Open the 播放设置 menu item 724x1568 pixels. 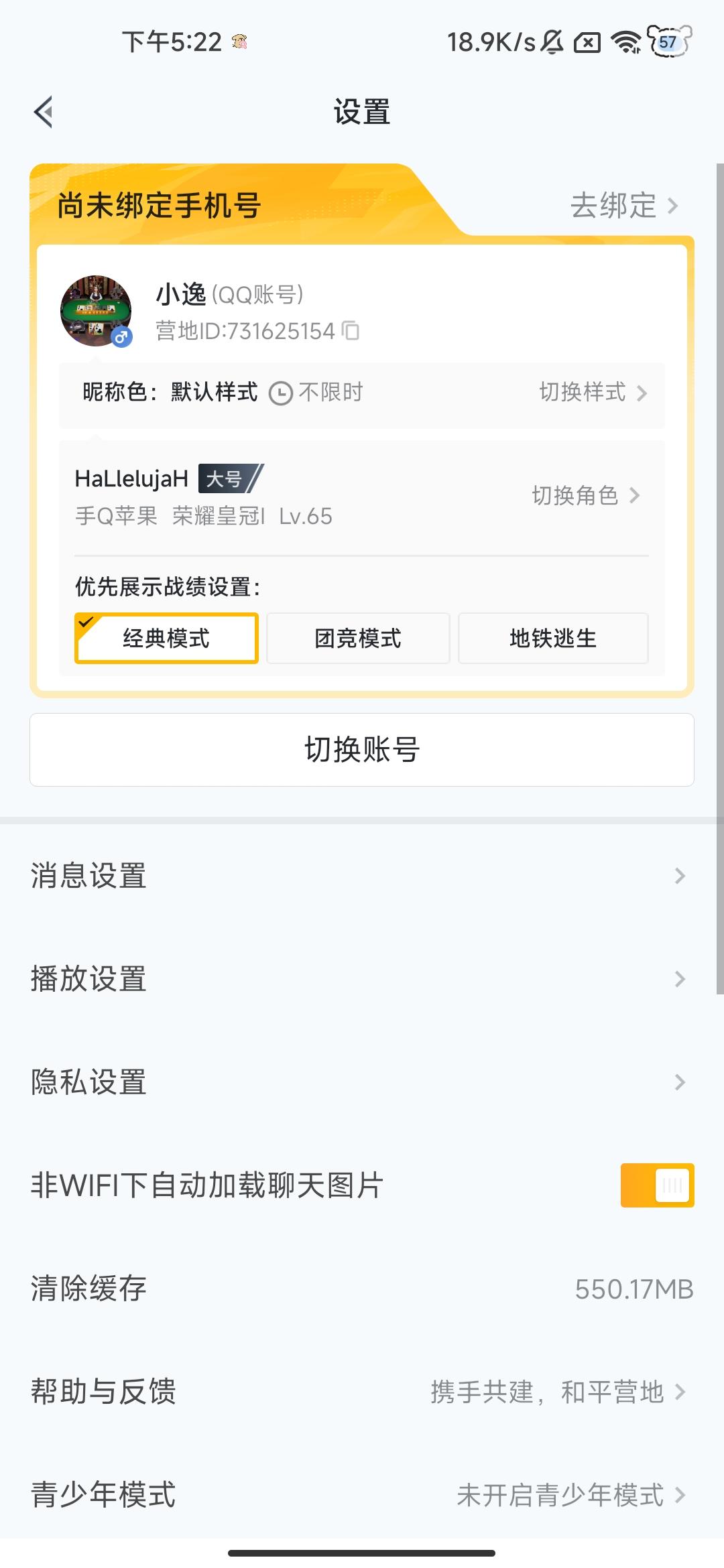(x=362, y=978)
